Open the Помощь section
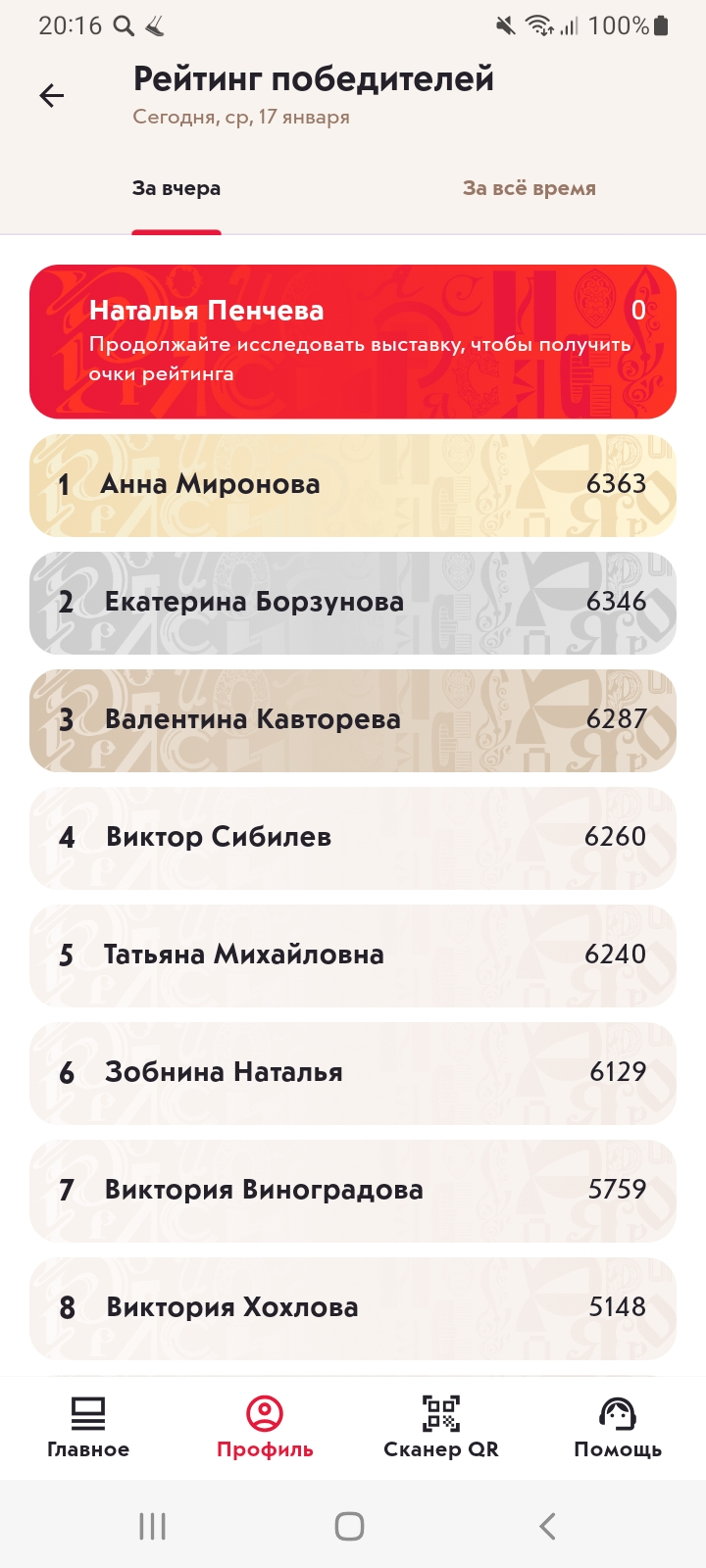This screenshot has height=1568, width=706. point(618,1429)
